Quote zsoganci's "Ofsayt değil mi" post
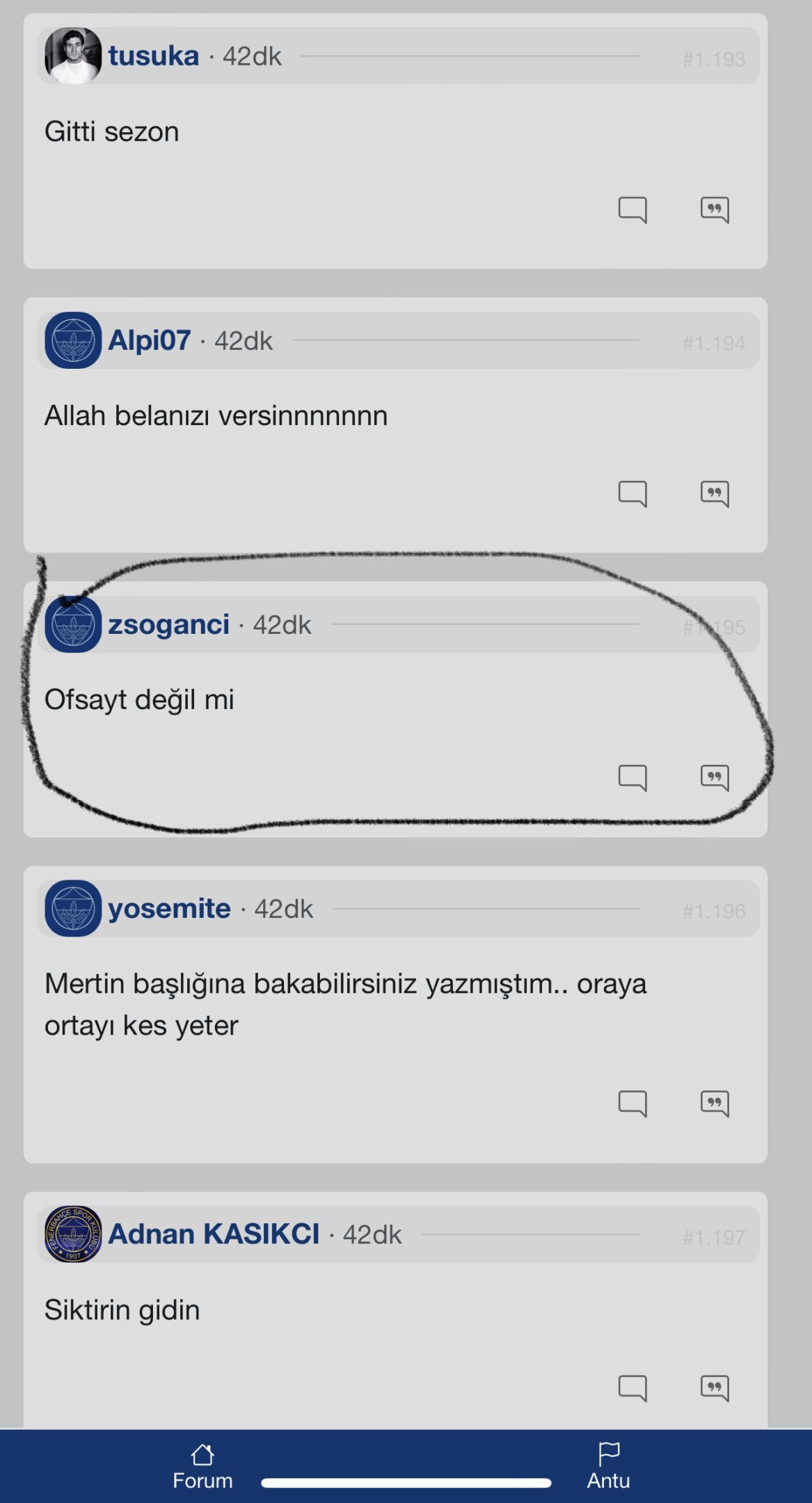 715,777
